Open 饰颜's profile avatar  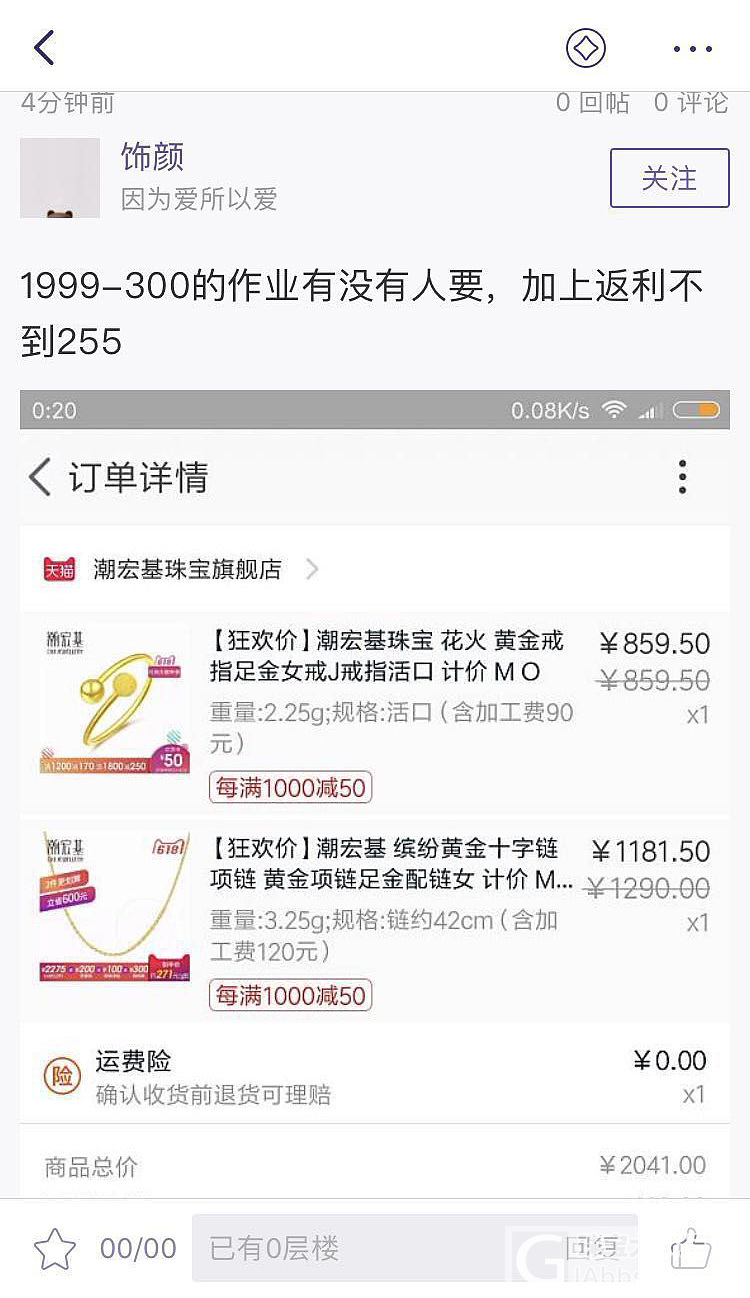pos(60,178)
